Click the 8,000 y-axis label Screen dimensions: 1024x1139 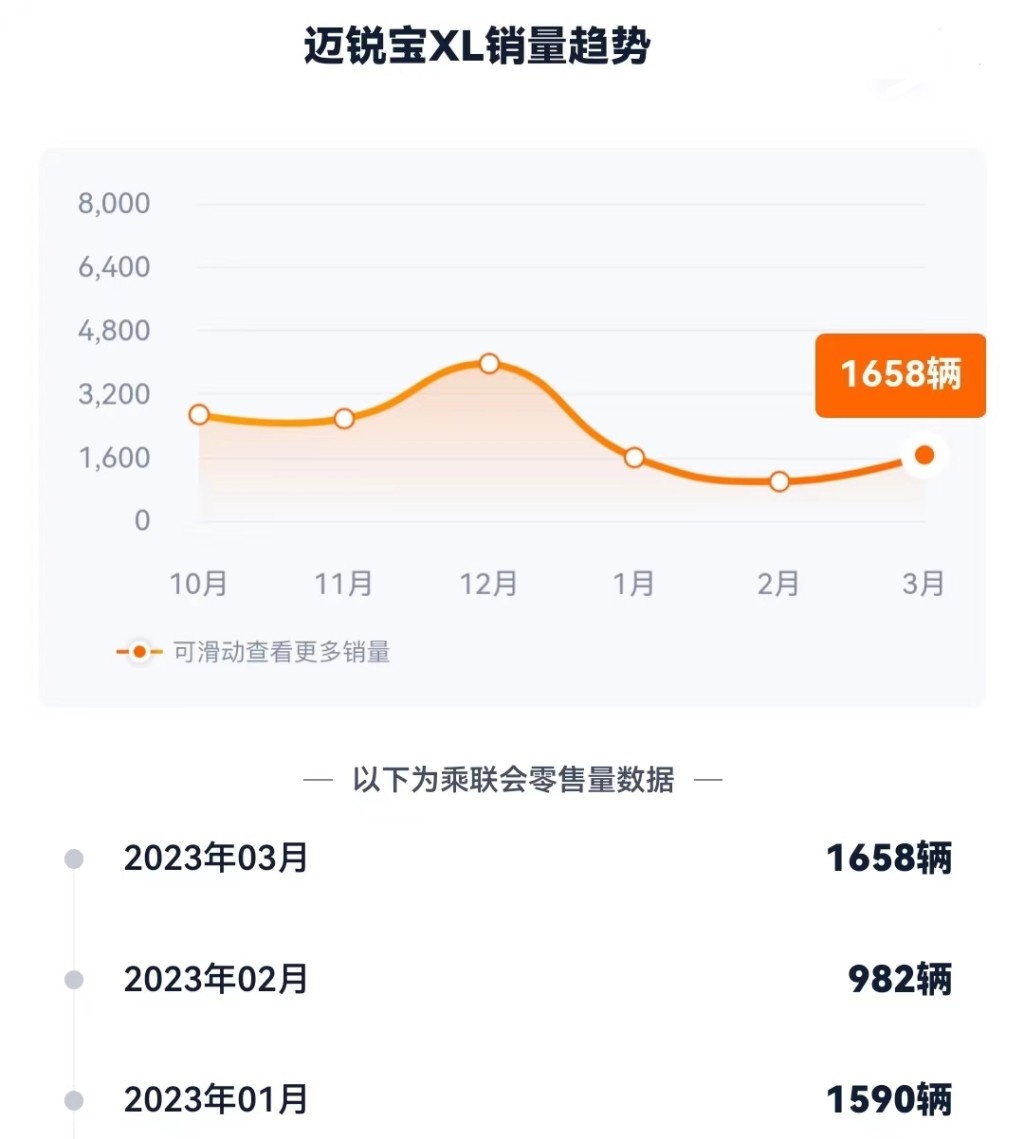pyautogui.click(x=115, y=203)
